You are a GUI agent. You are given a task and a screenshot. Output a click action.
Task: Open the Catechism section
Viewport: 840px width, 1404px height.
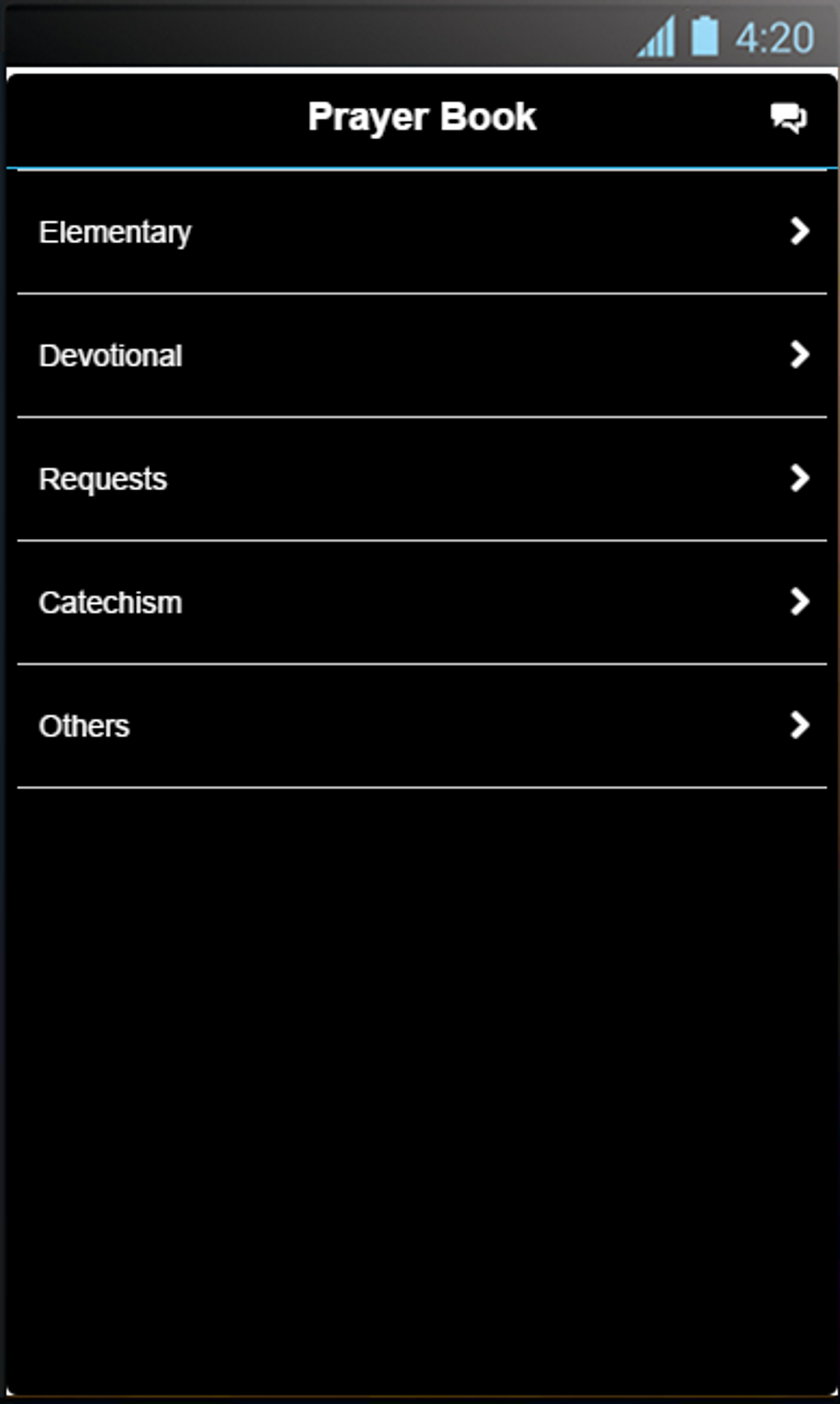[x=329, y=602]
